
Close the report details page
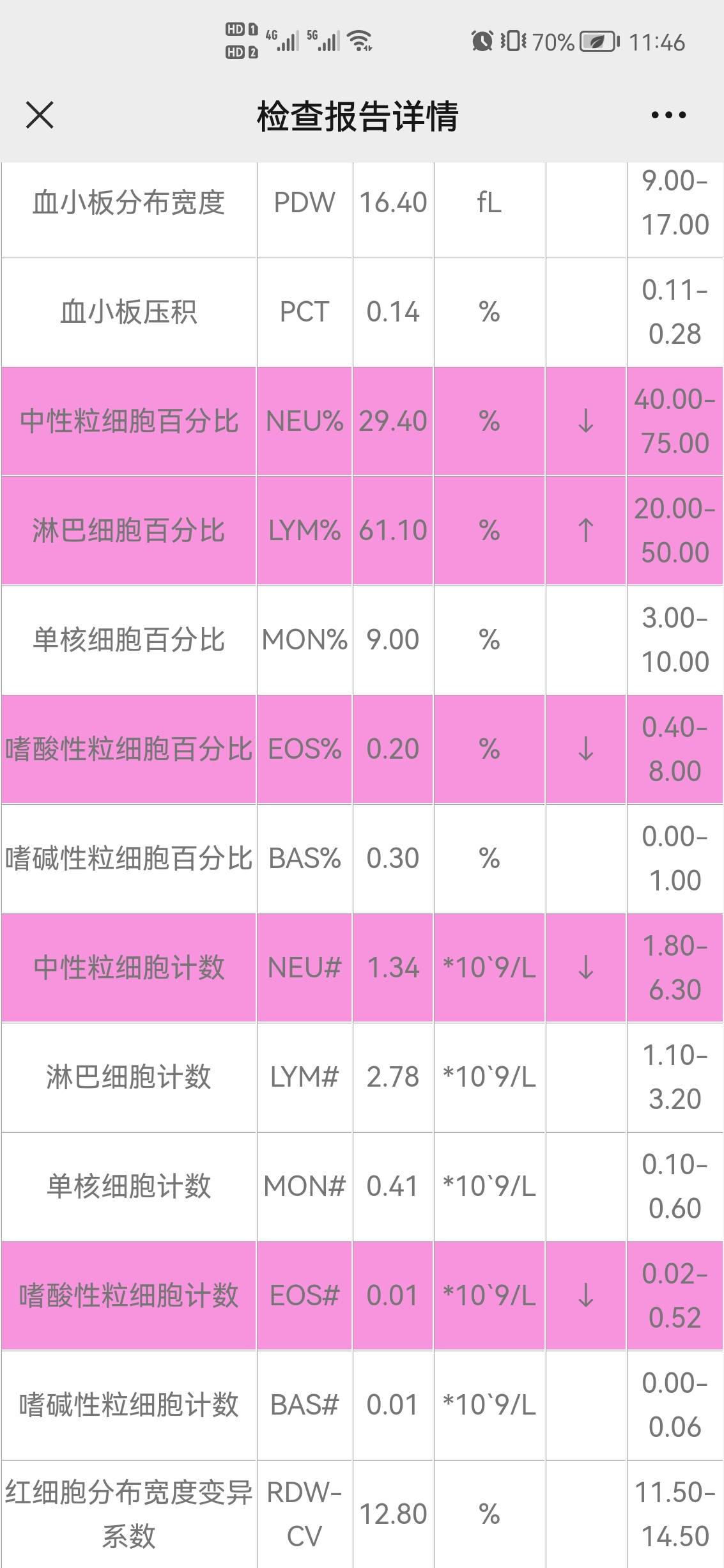(40, 116)
